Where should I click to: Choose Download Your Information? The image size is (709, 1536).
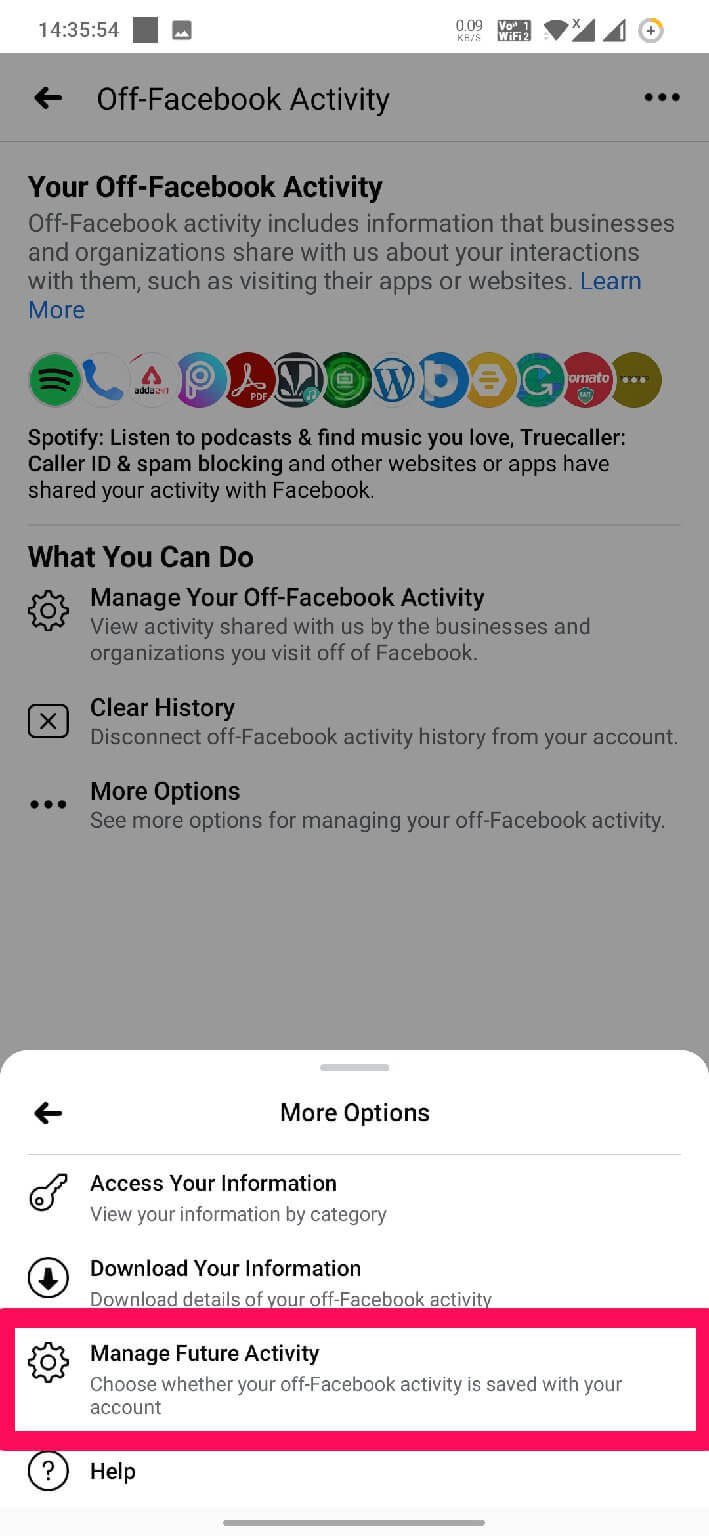point(225,1269)
